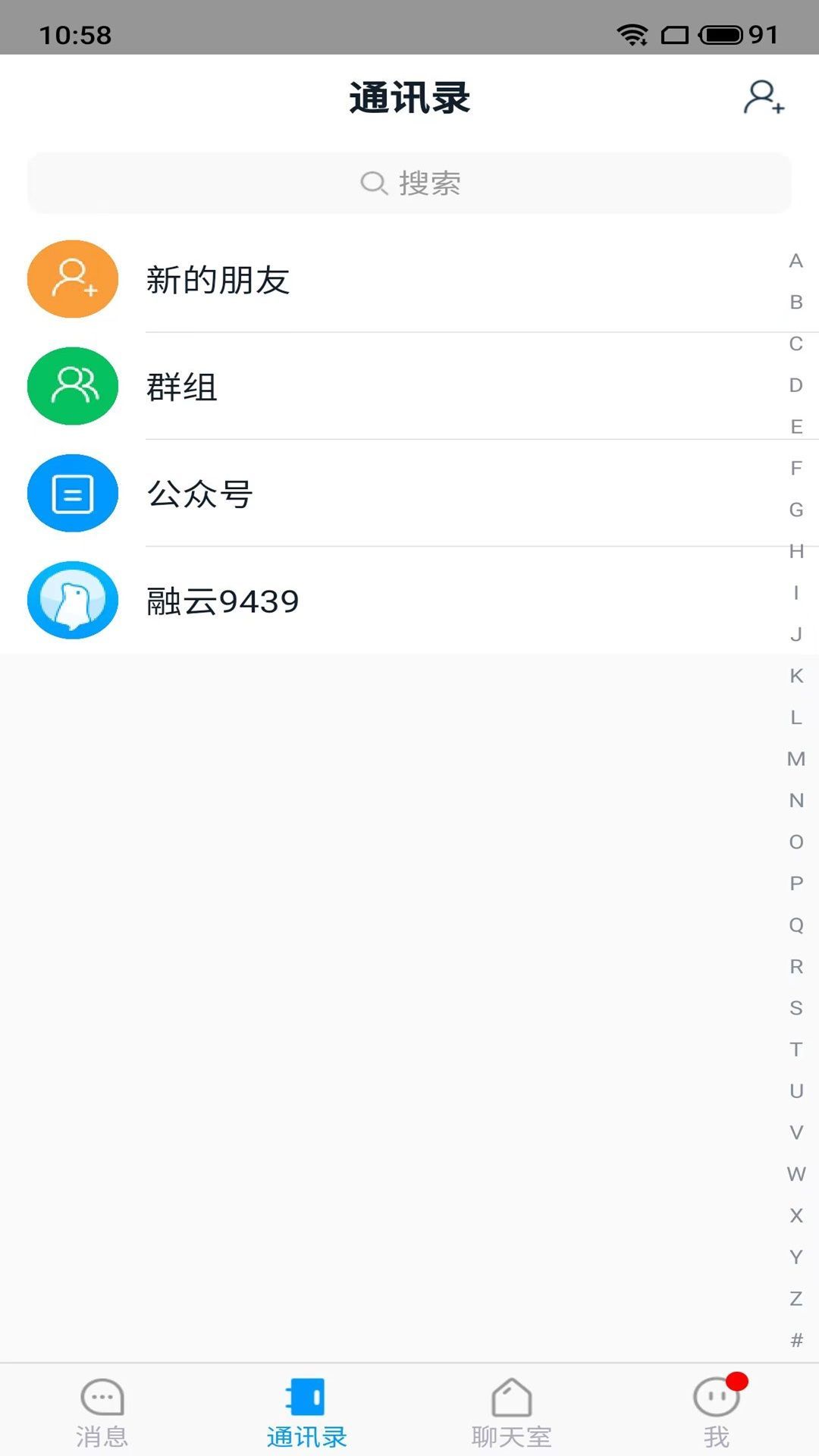Tap the green group icon for 群组
The height and width of the screenshot is (1456, 819).
pyautogui.click(x=72, y=386)
